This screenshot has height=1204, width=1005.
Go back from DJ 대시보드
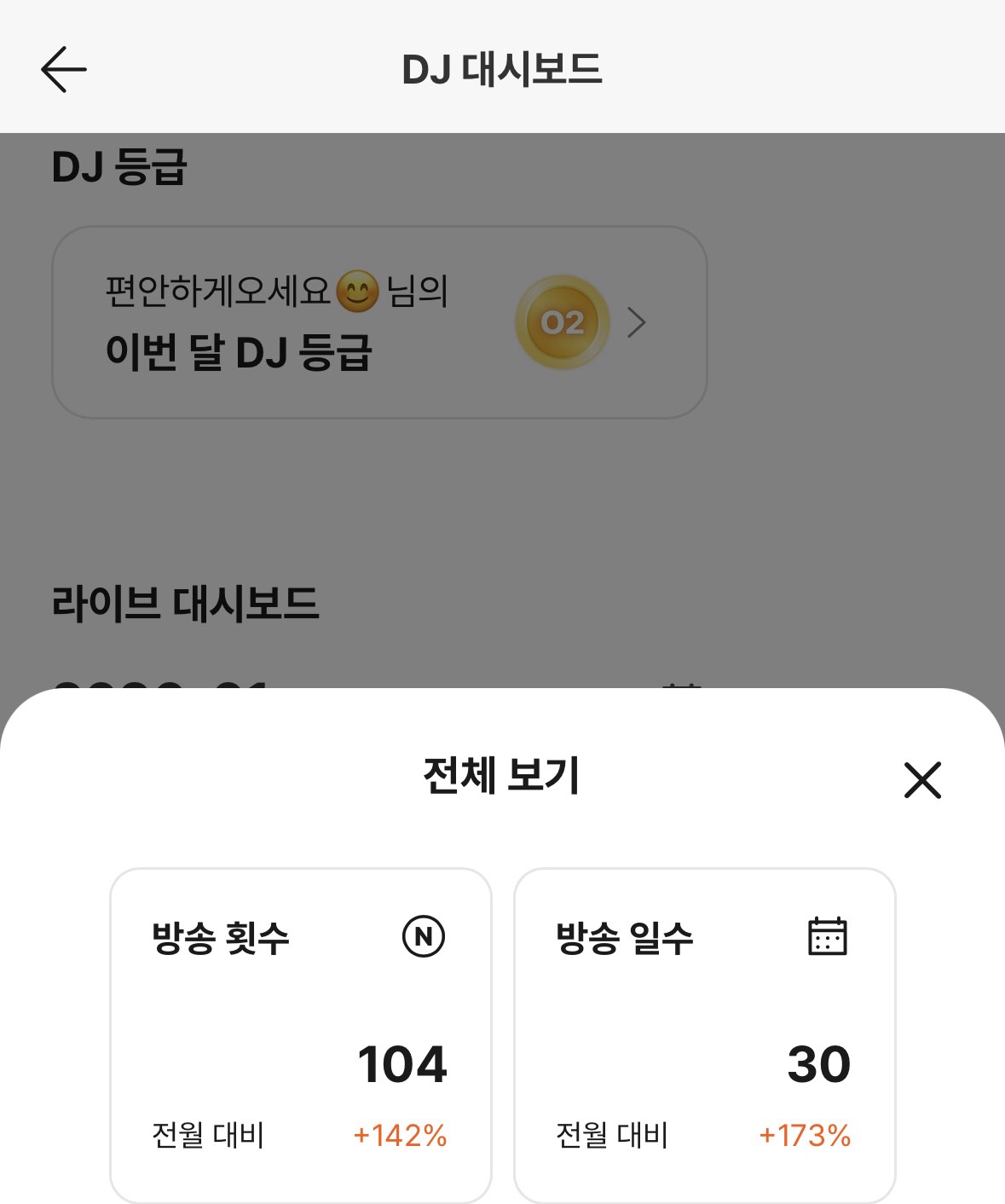(64, 69)
